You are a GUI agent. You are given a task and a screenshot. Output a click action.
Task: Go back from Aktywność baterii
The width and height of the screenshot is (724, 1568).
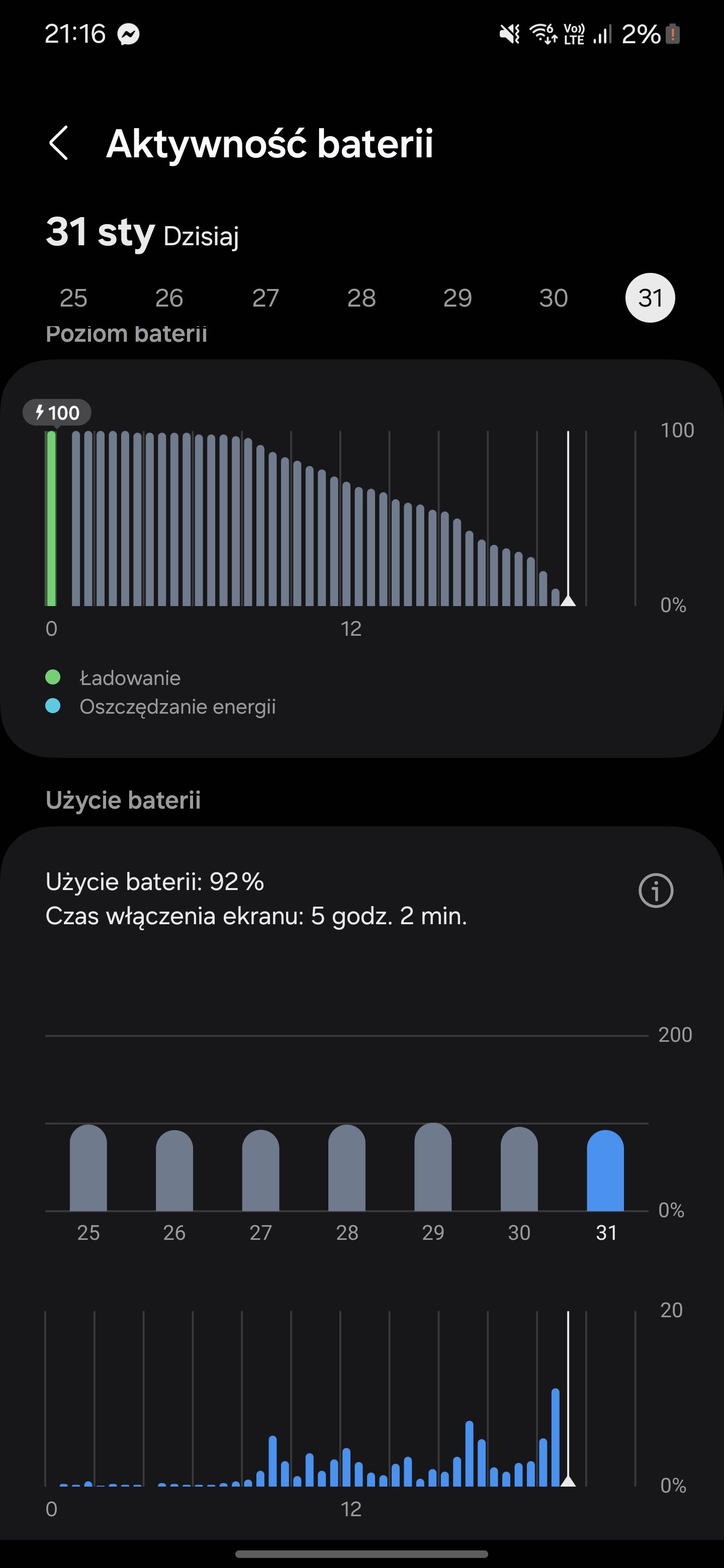pyautogui.click(x=58, y=144)
